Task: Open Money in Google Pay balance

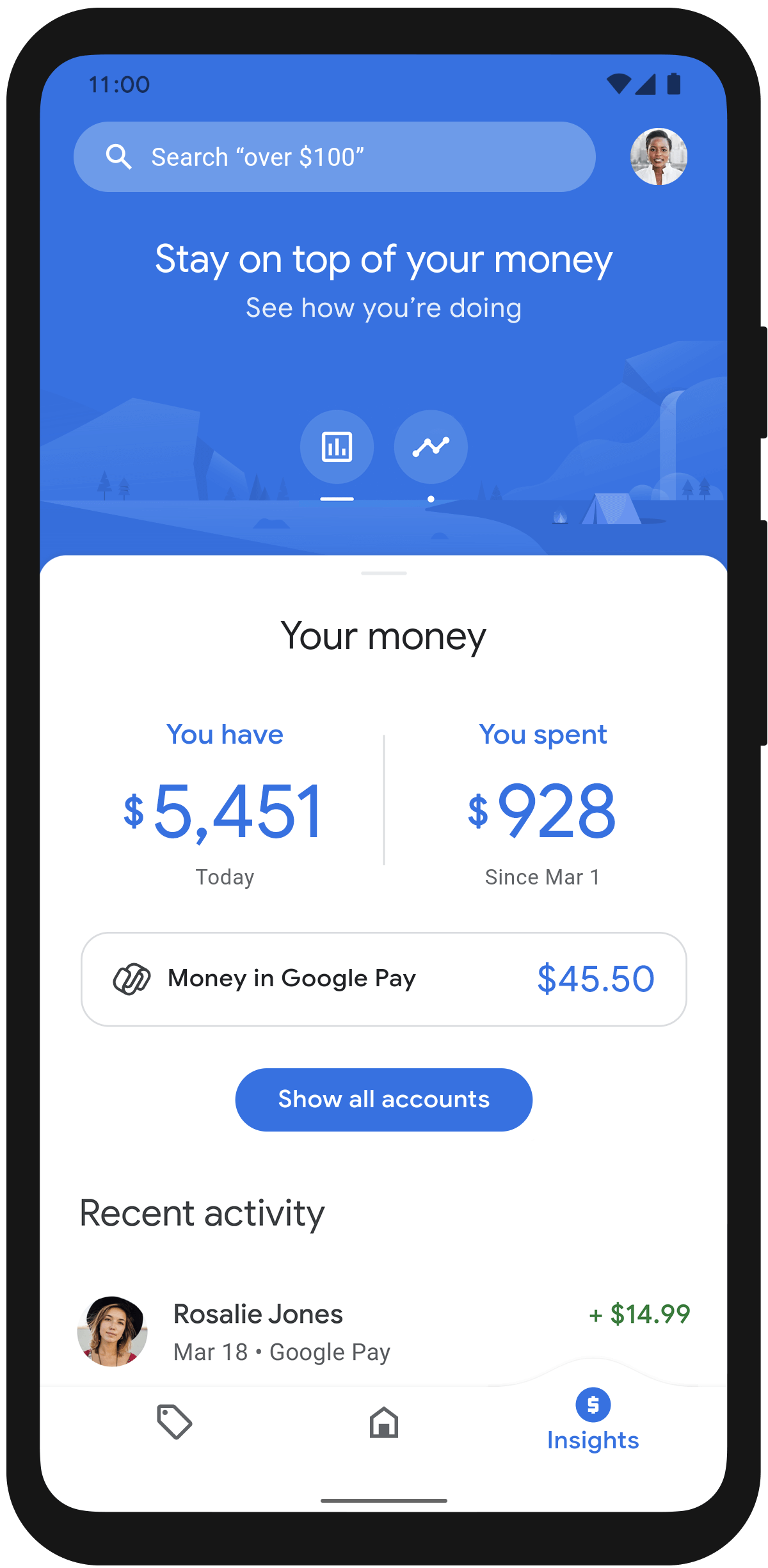Action: click(x=384, y=979)
